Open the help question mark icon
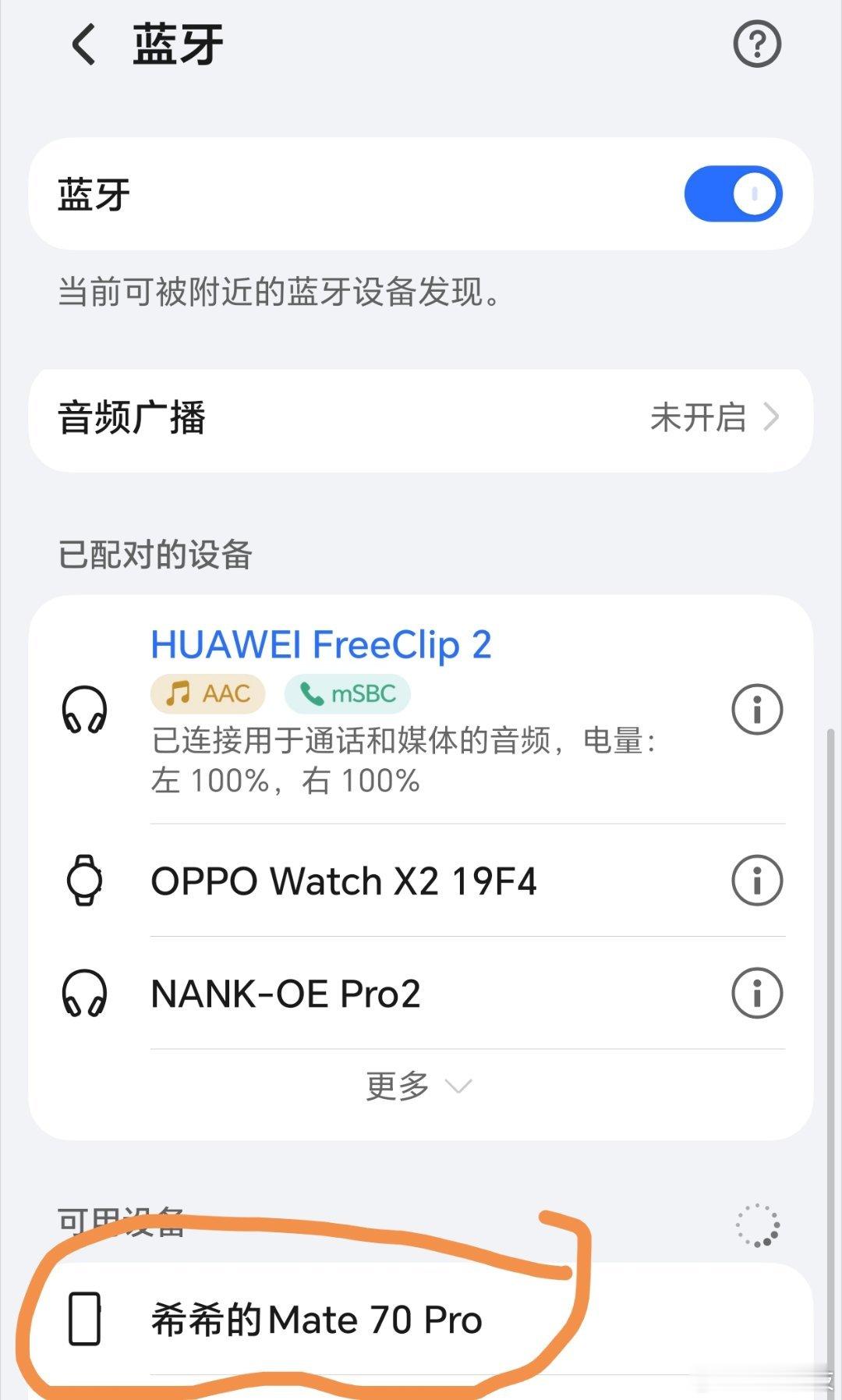This screenshot has width=842, height=1400. pos(757,44)
